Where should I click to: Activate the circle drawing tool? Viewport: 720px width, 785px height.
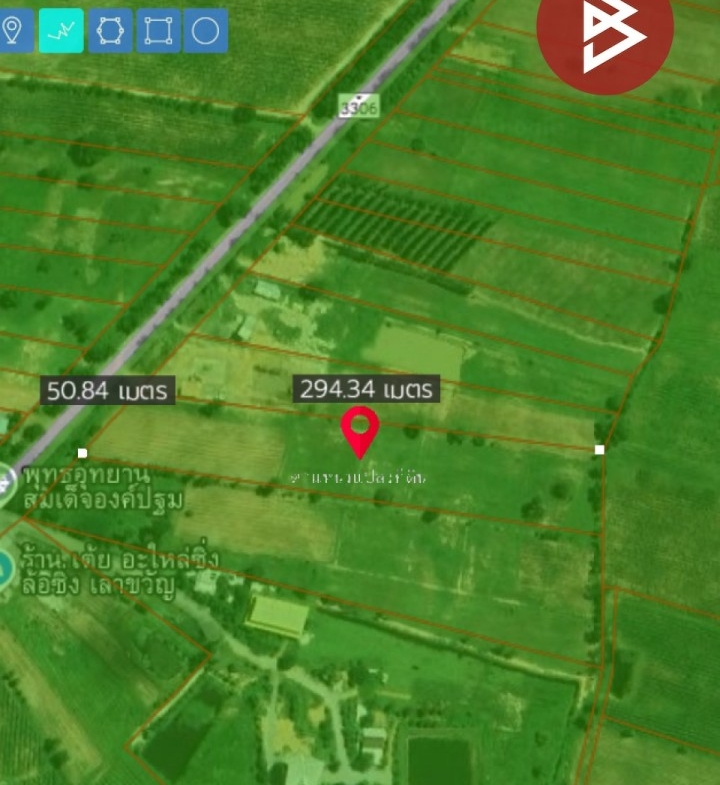205,30
